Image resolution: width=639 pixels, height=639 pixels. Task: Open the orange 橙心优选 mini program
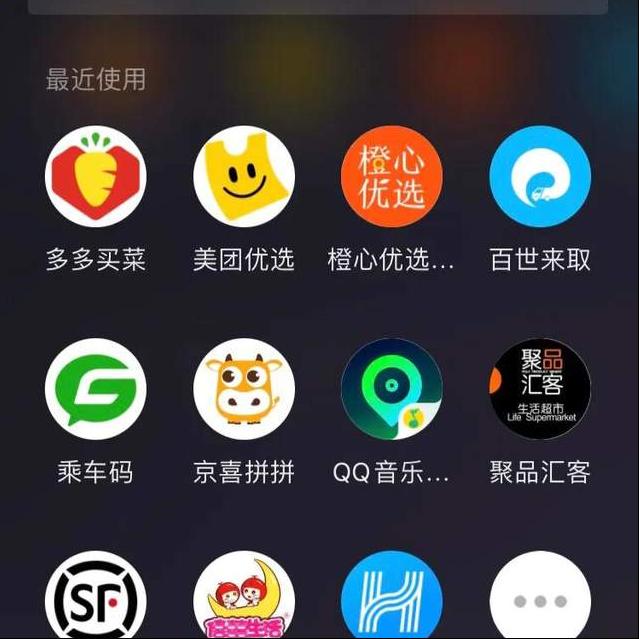click(x=391, y=177)
